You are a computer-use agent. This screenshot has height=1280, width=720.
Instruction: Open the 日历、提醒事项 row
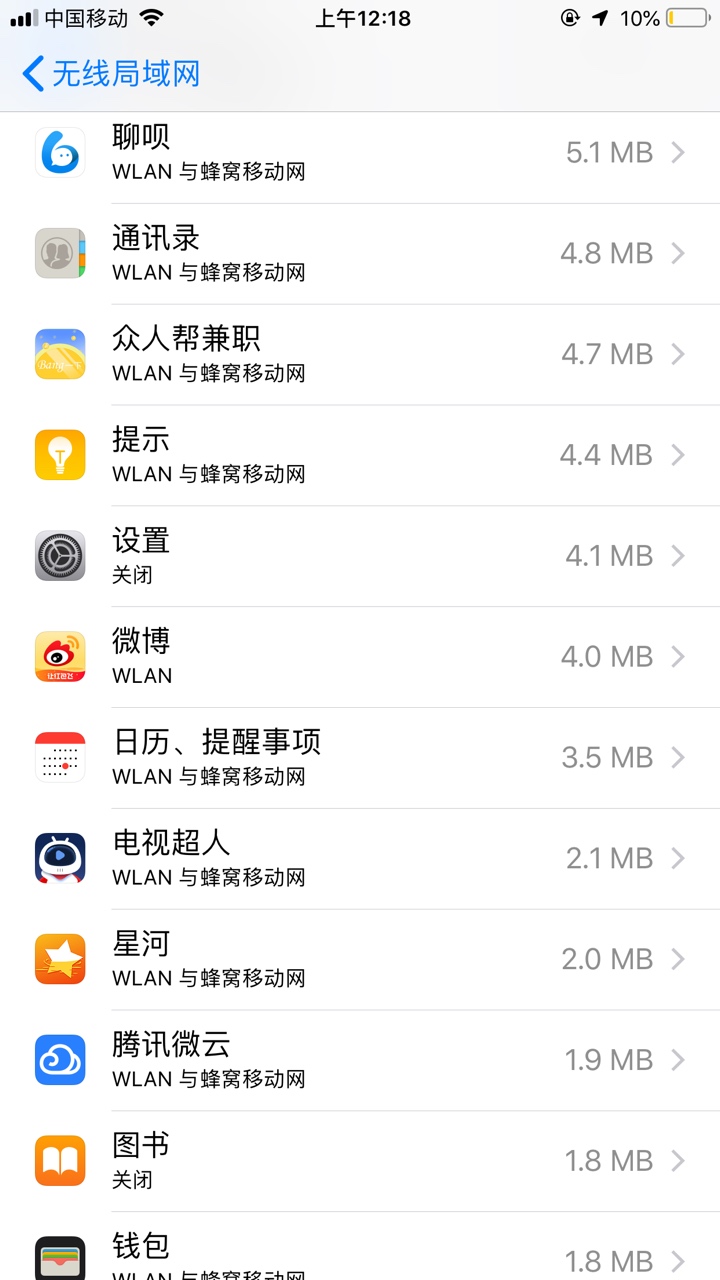point(360,758)
